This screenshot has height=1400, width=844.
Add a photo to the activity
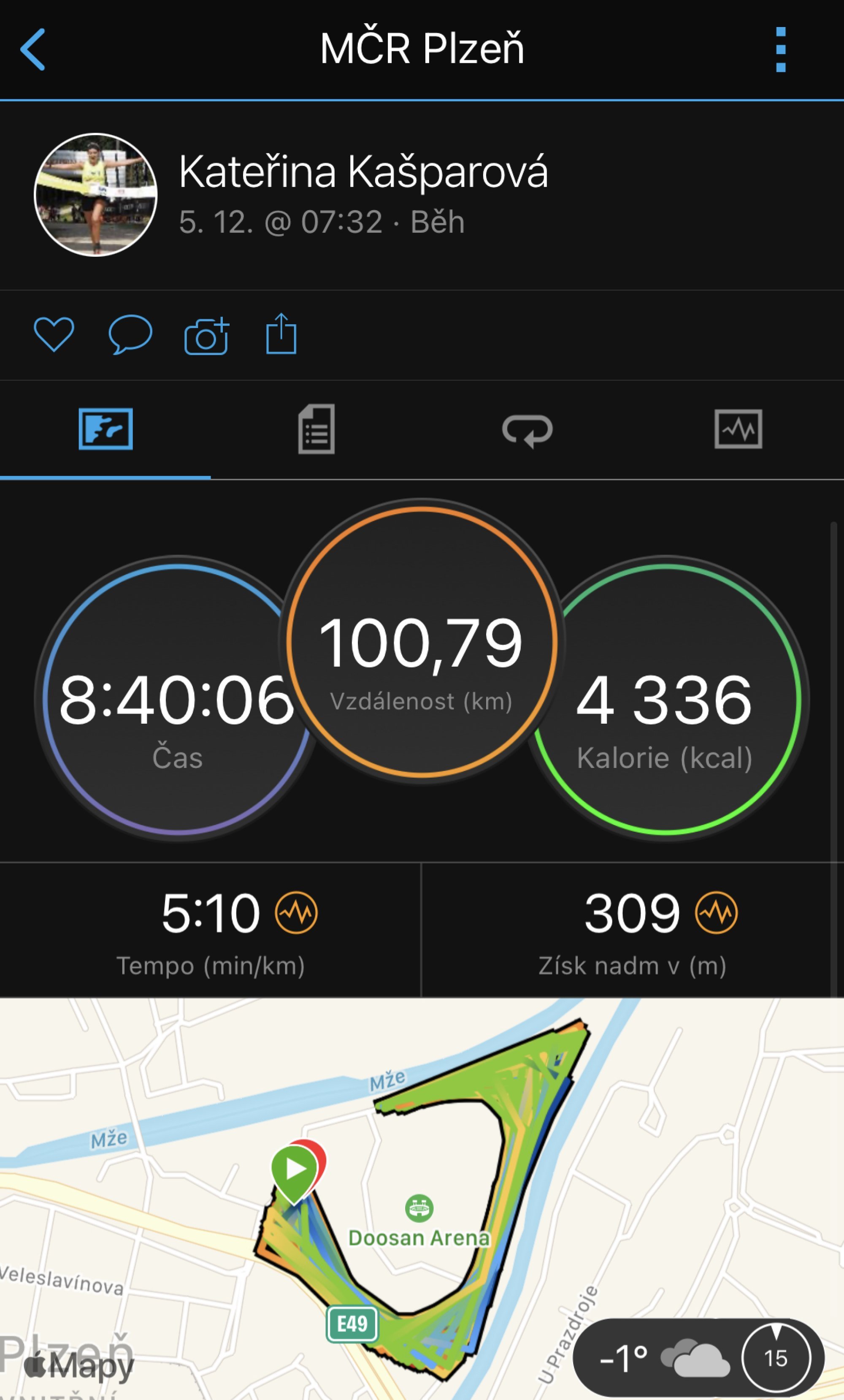[x=206, y=335]
